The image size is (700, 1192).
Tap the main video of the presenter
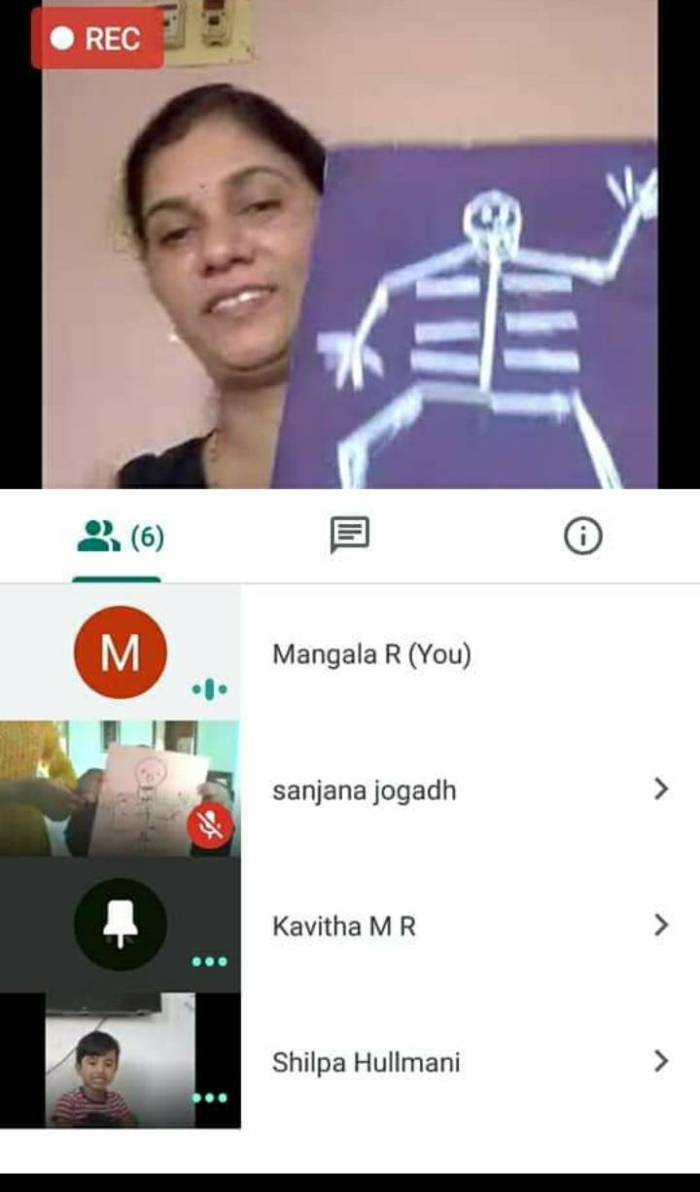tap(350, 245)
